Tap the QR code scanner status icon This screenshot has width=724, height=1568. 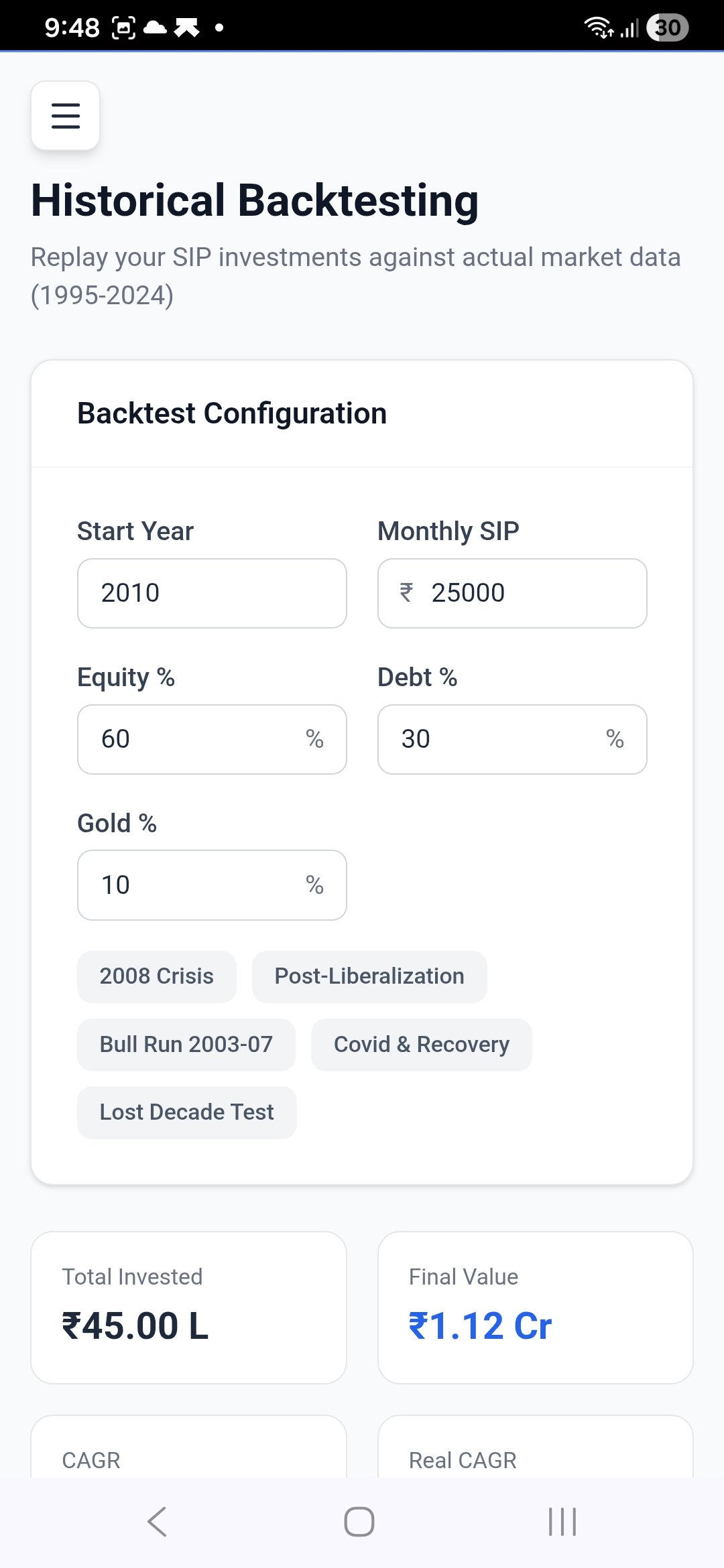[x=123, y=27]
